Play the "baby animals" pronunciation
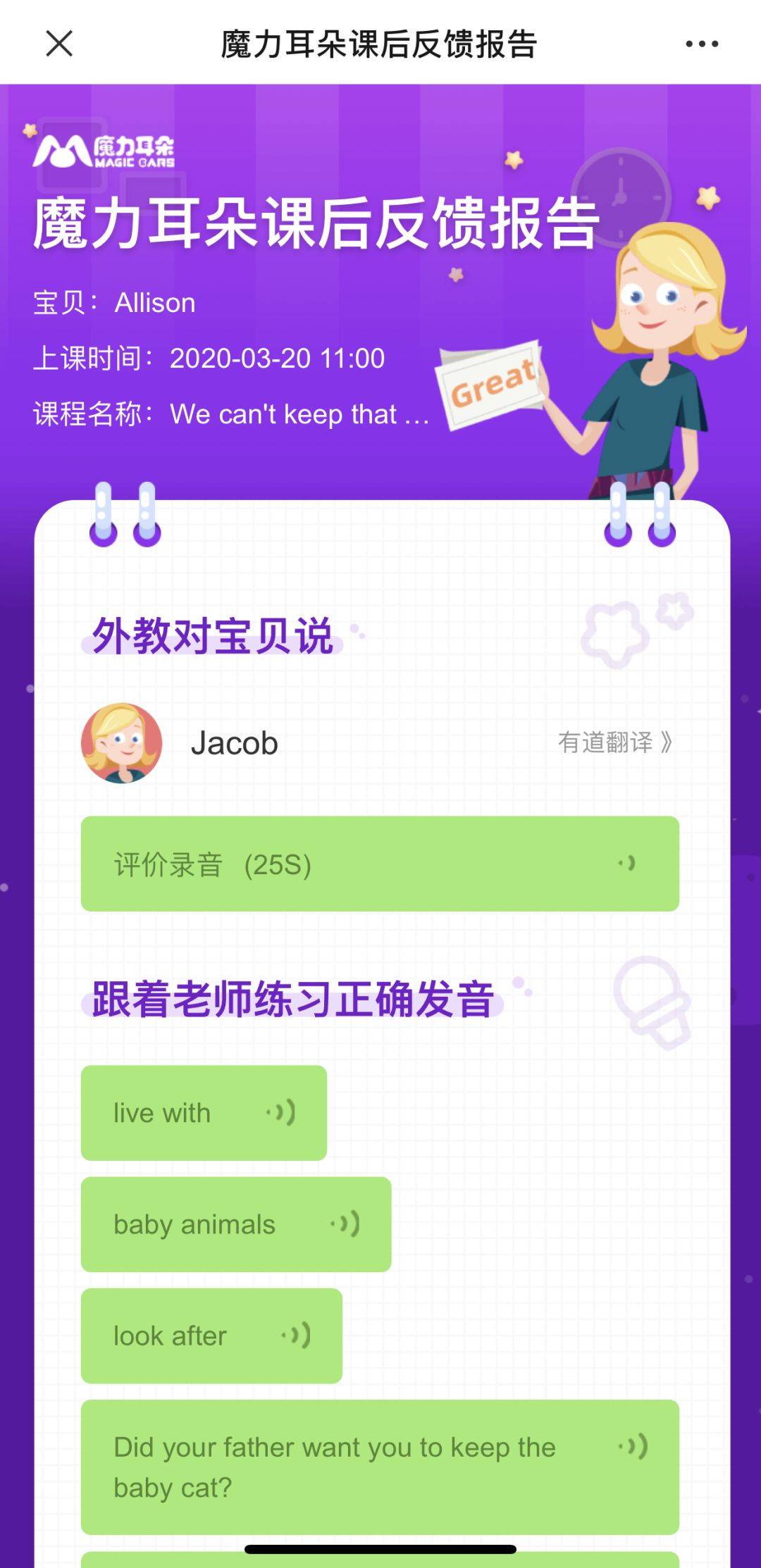The height and width of the screenshot is (1568, 761). [x=236, y=1224]
